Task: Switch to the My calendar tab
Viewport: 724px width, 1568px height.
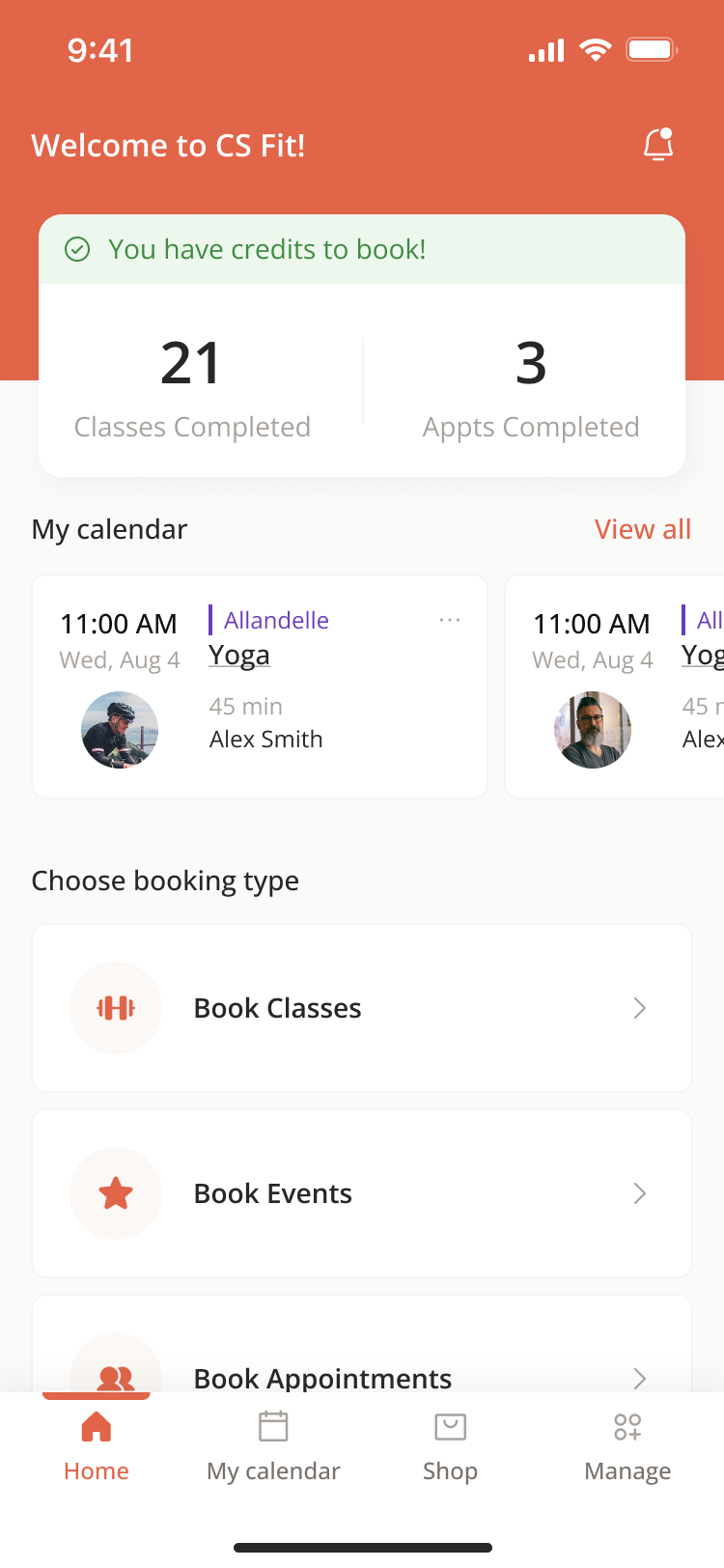Action: coord(273,1446)
